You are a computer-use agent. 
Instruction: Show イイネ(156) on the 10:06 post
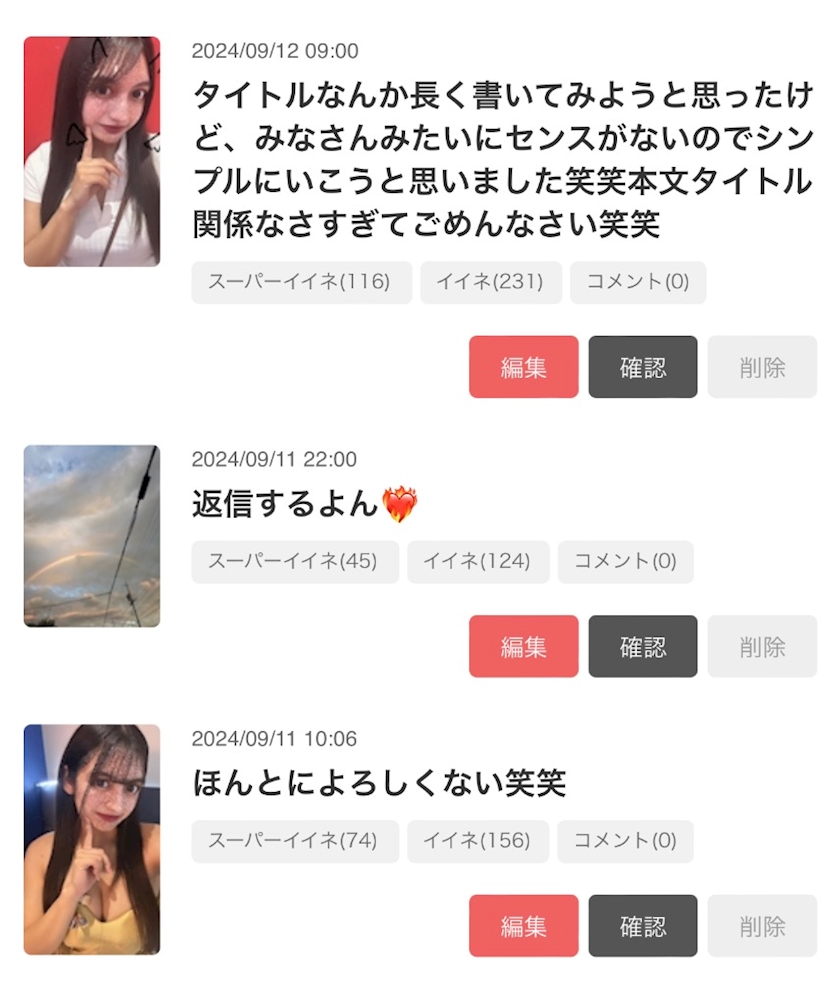477,841
